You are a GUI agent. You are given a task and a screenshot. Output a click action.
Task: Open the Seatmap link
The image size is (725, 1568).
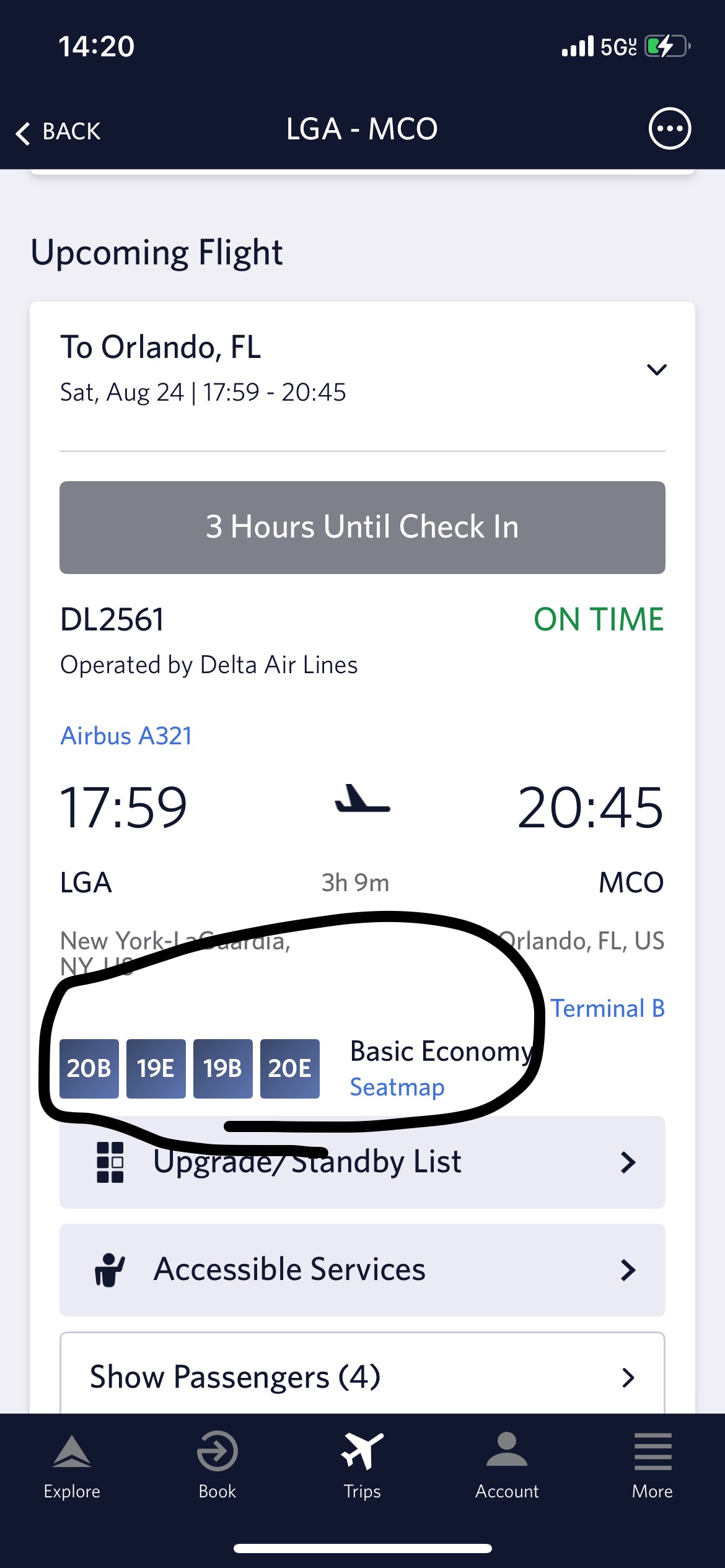(x=397, y=1087)
